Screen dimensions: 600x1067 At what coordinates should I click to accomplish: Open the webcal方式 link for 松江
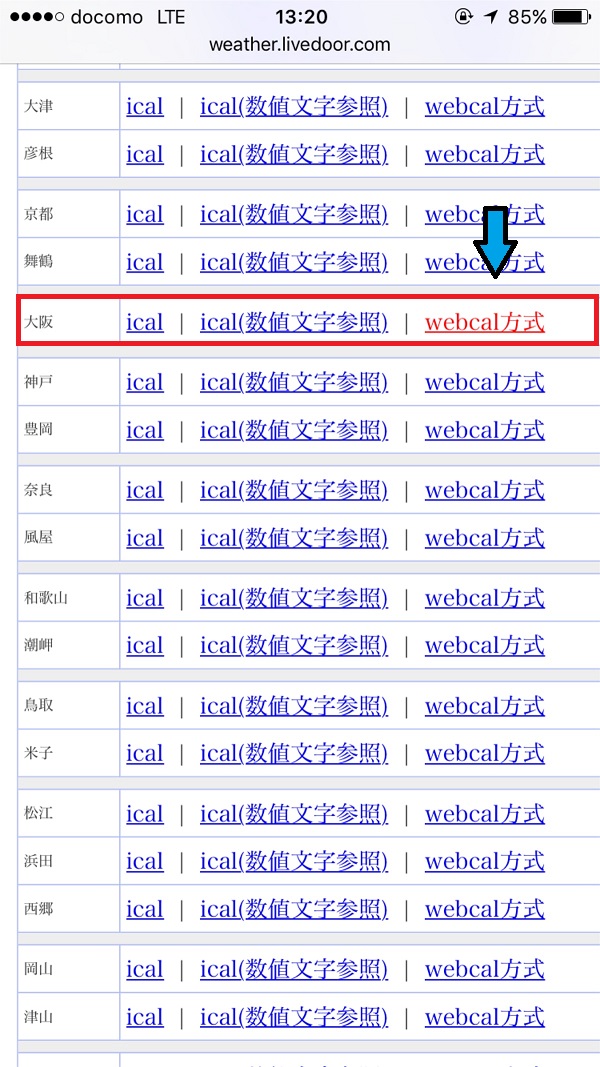click(484, 813)
